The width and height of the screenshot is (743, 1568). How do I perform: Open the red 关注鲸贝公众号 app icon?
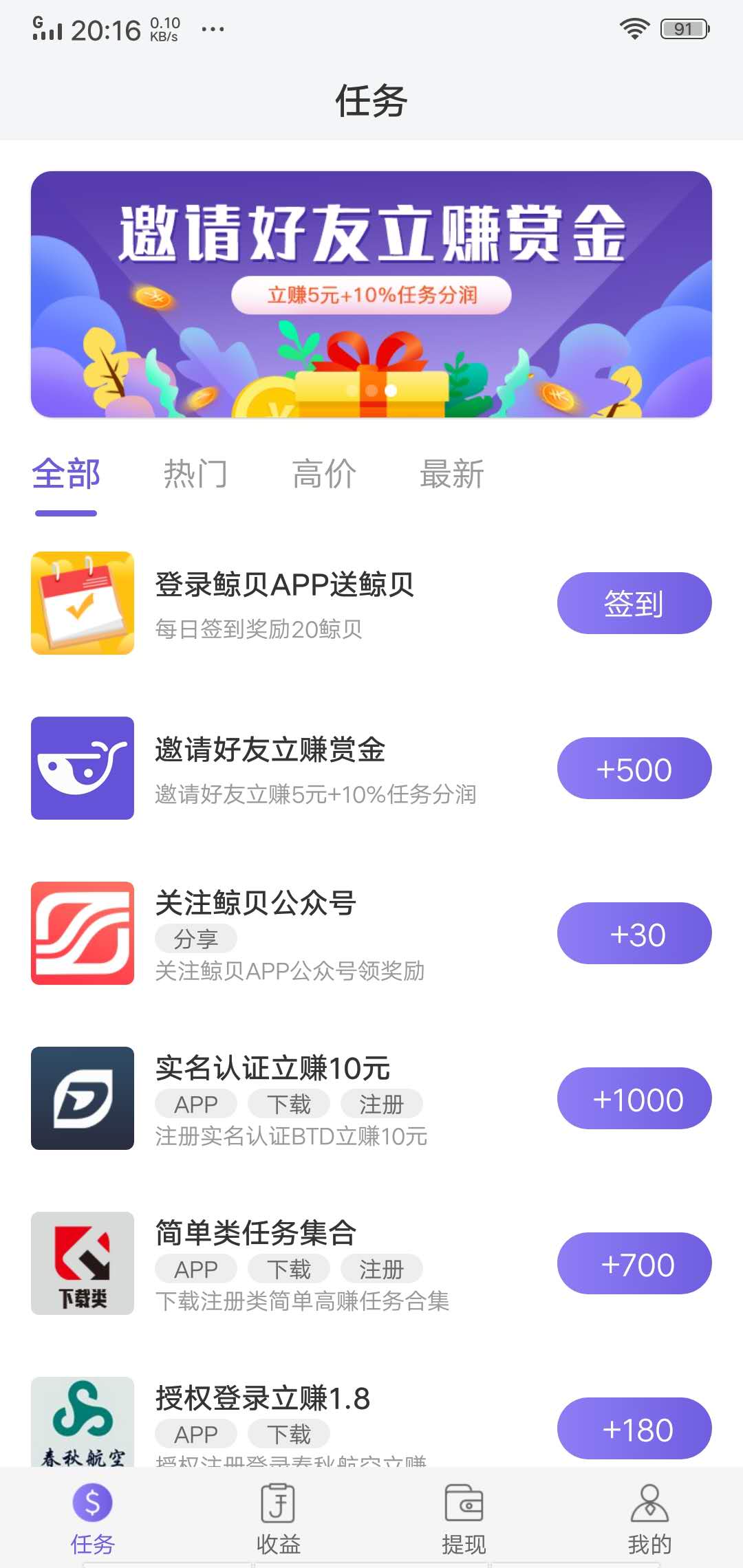(x=82, y=933)
